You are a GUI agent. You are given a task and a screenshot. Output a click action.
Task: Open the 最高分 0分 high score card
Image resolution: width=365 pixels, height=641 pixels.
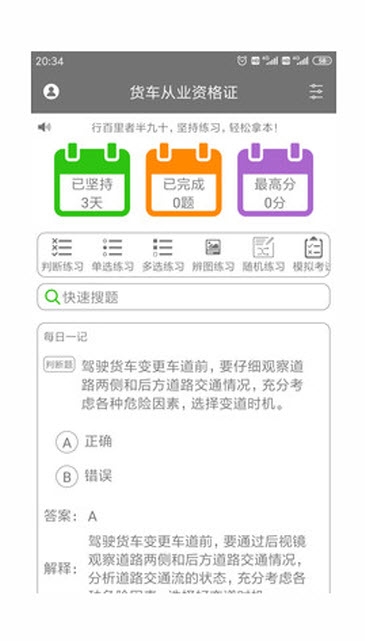pos(275,180)
